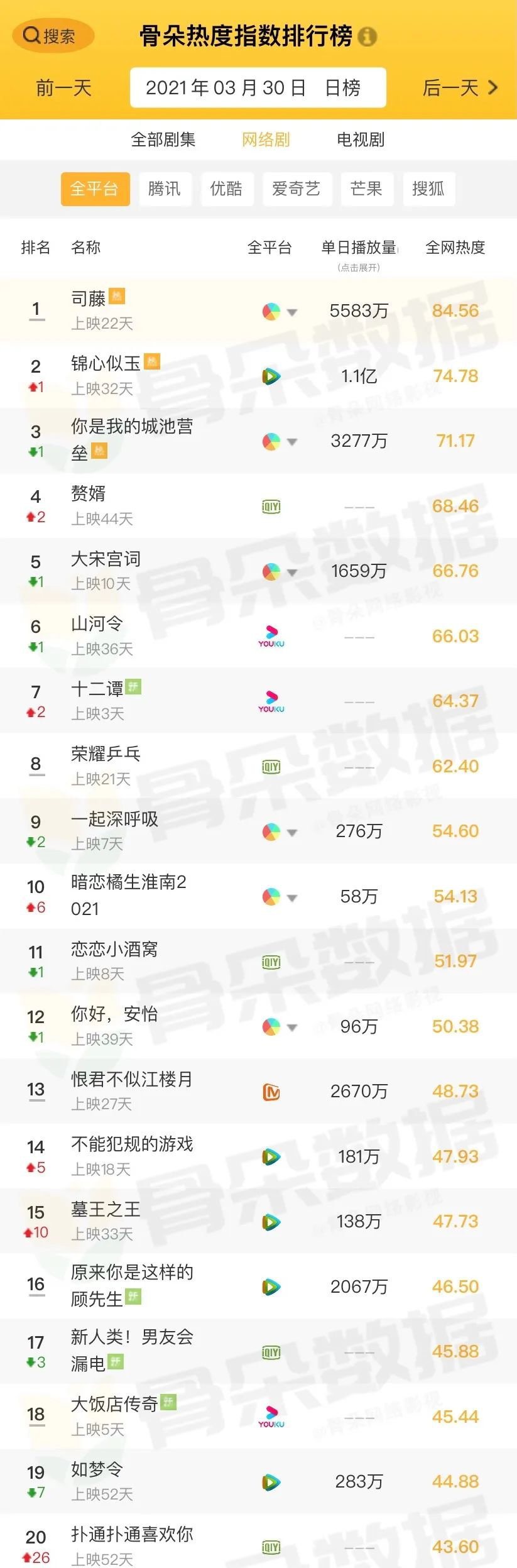
Task: Tap the info icon beside 骨朵热度指数排行榜
Action: pyautogui.click(x=367, y=37)
